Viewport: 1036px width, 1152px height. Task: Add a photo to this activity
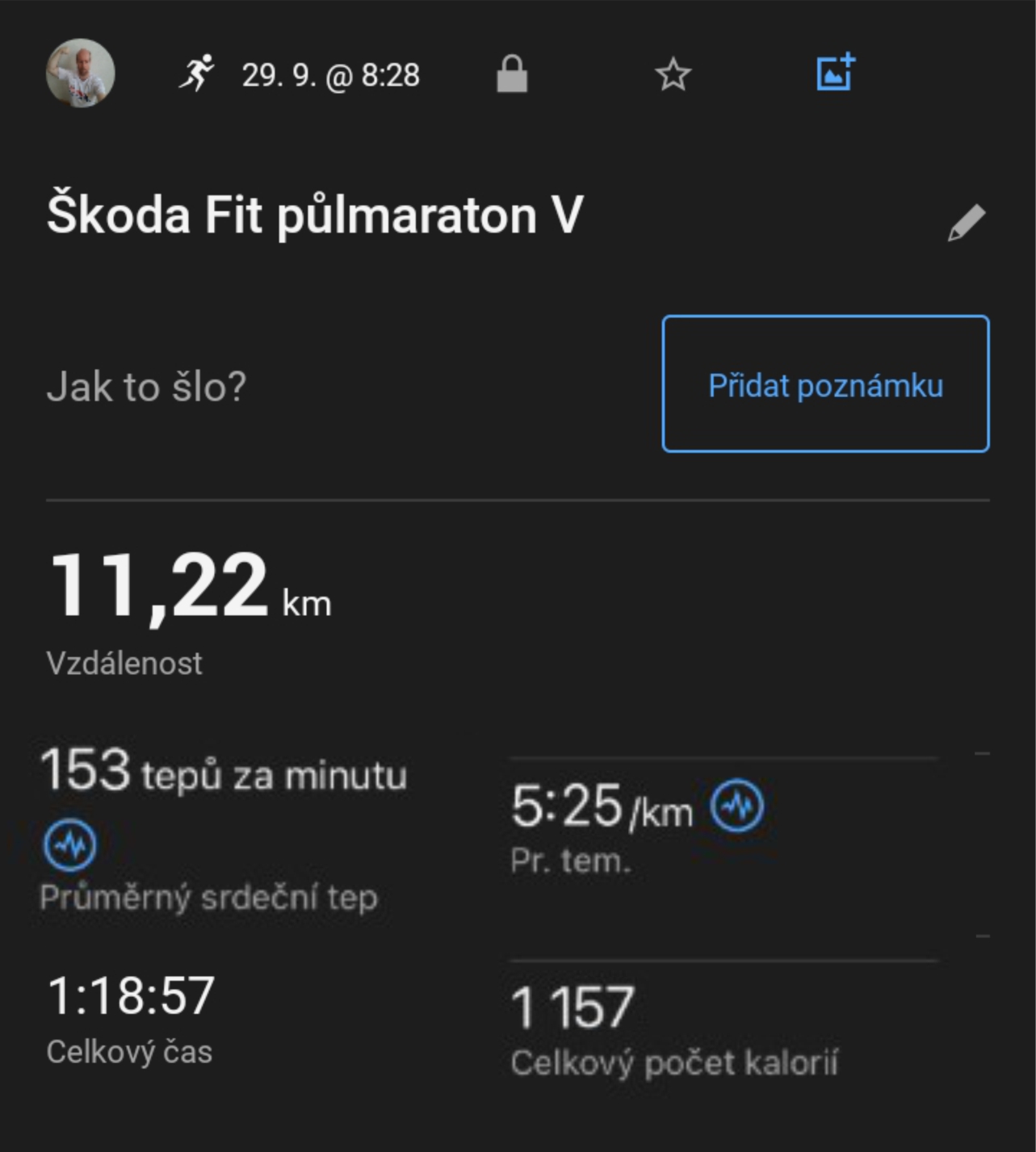tap(835, 73)
